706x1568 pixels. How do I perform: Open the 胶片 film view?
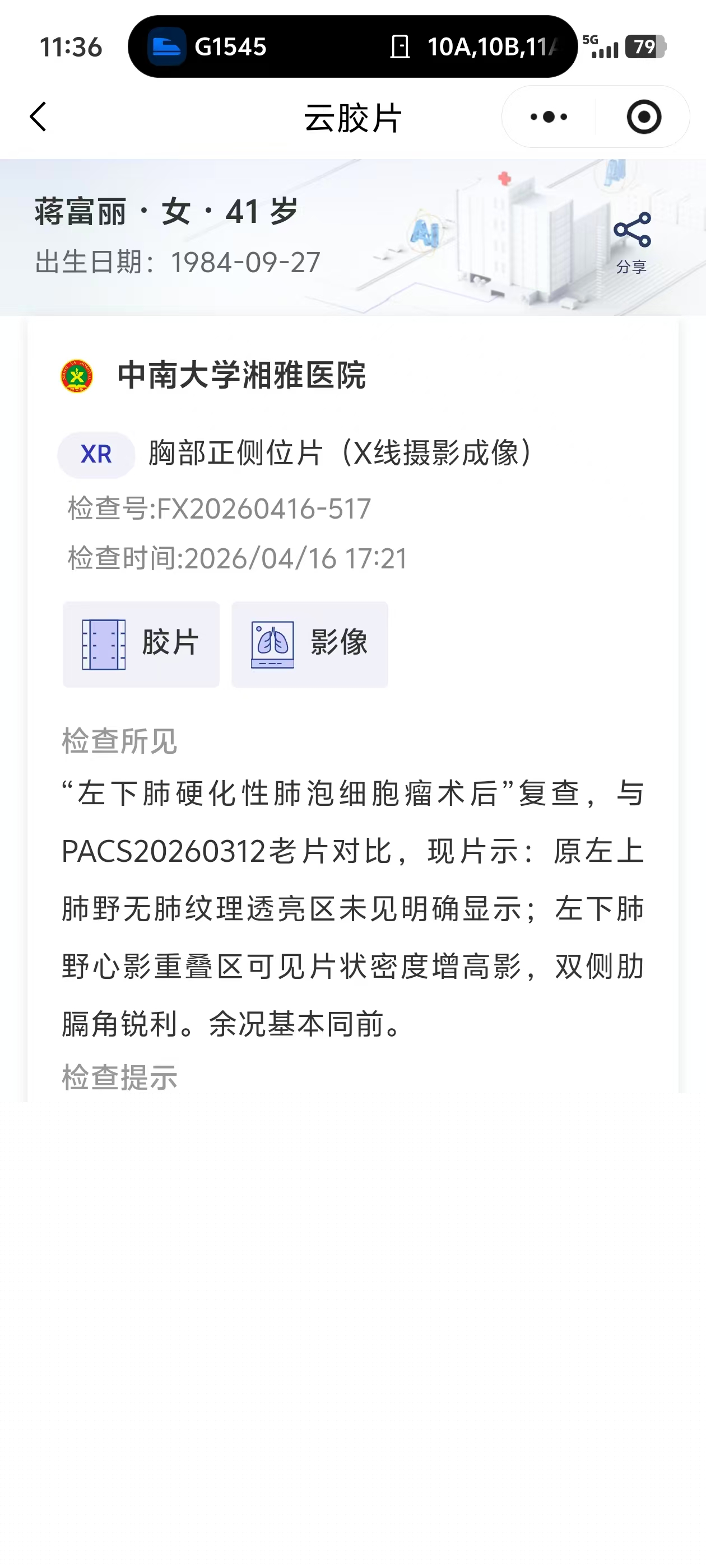[141, 644]
